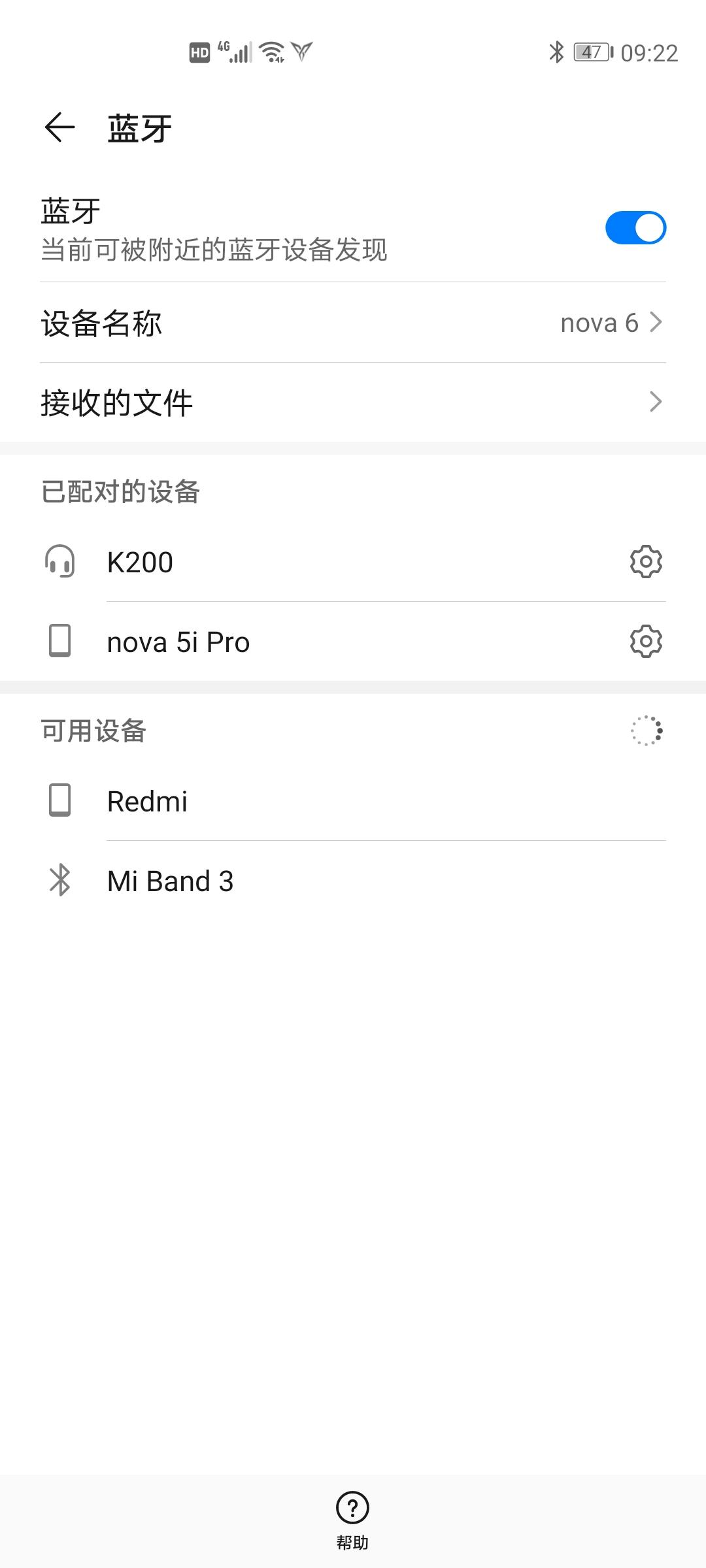Open the help button

[352, 1520]
